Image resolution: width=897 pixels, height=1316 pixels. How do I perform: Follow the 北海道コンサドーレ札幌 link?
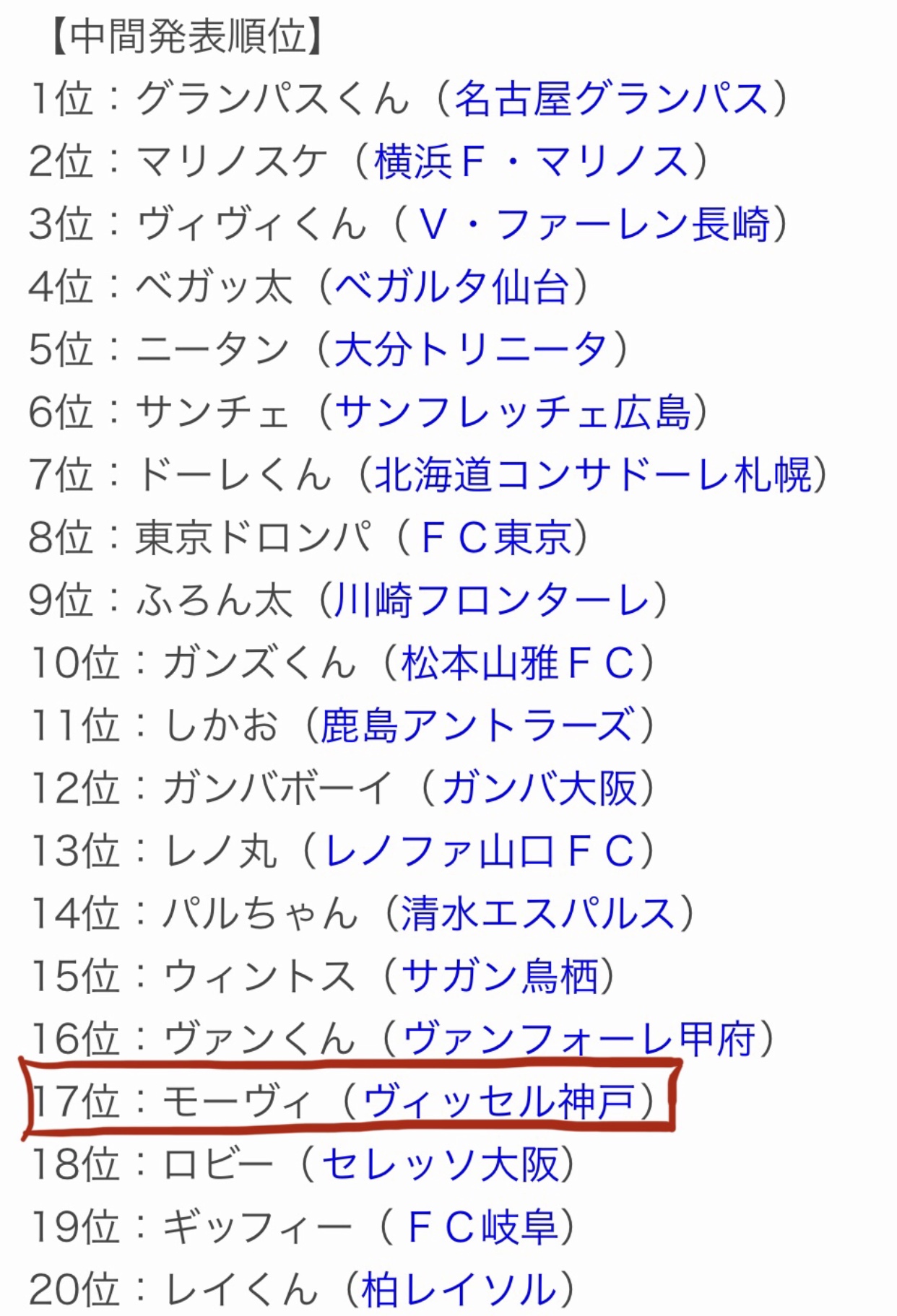click(x=592, y=476)
